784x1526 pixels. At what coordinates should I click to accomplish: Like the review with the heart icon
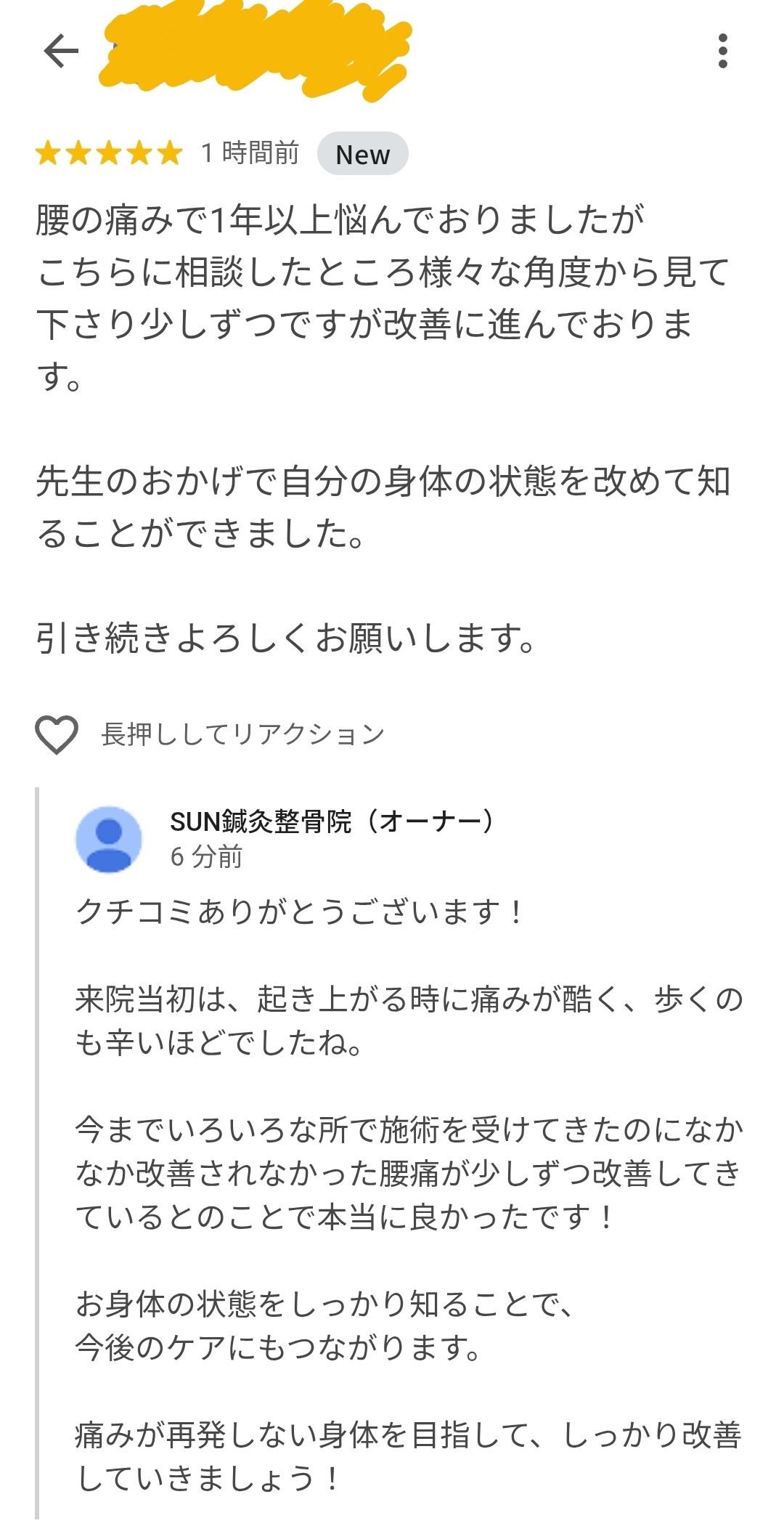coord(57,734)
